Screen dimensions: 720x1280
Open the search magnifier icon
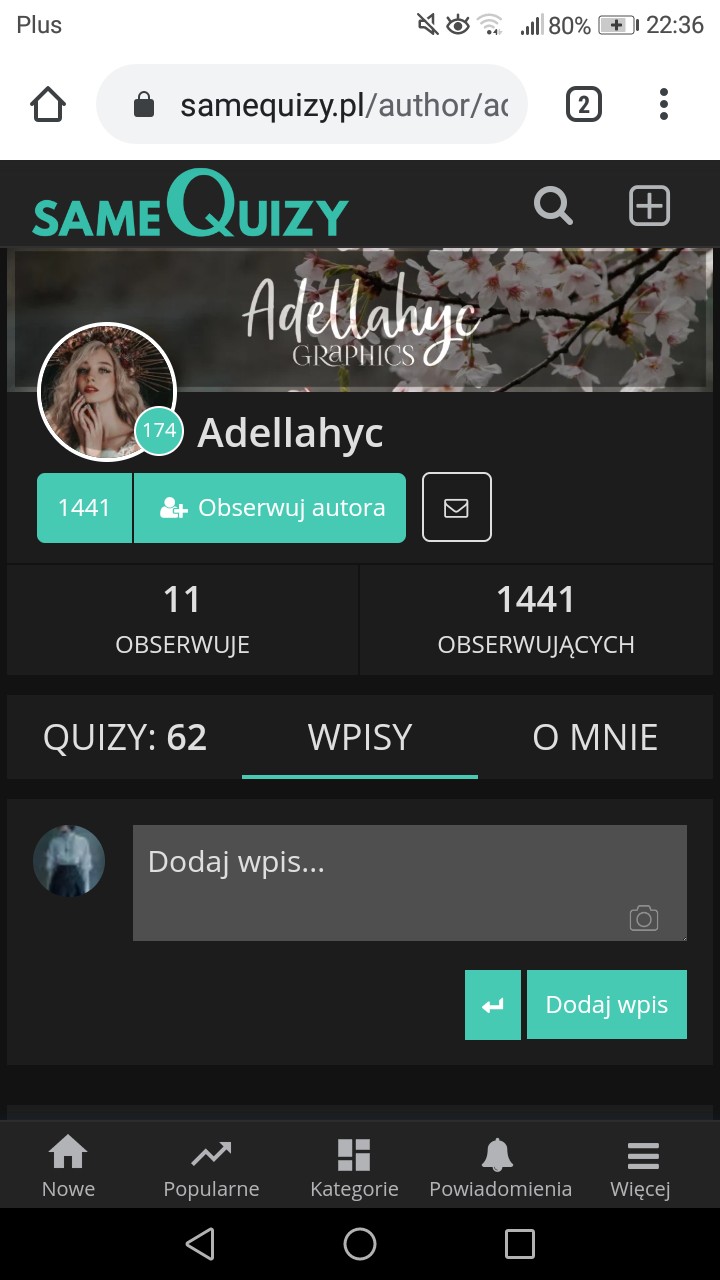(x=553, y=207)
